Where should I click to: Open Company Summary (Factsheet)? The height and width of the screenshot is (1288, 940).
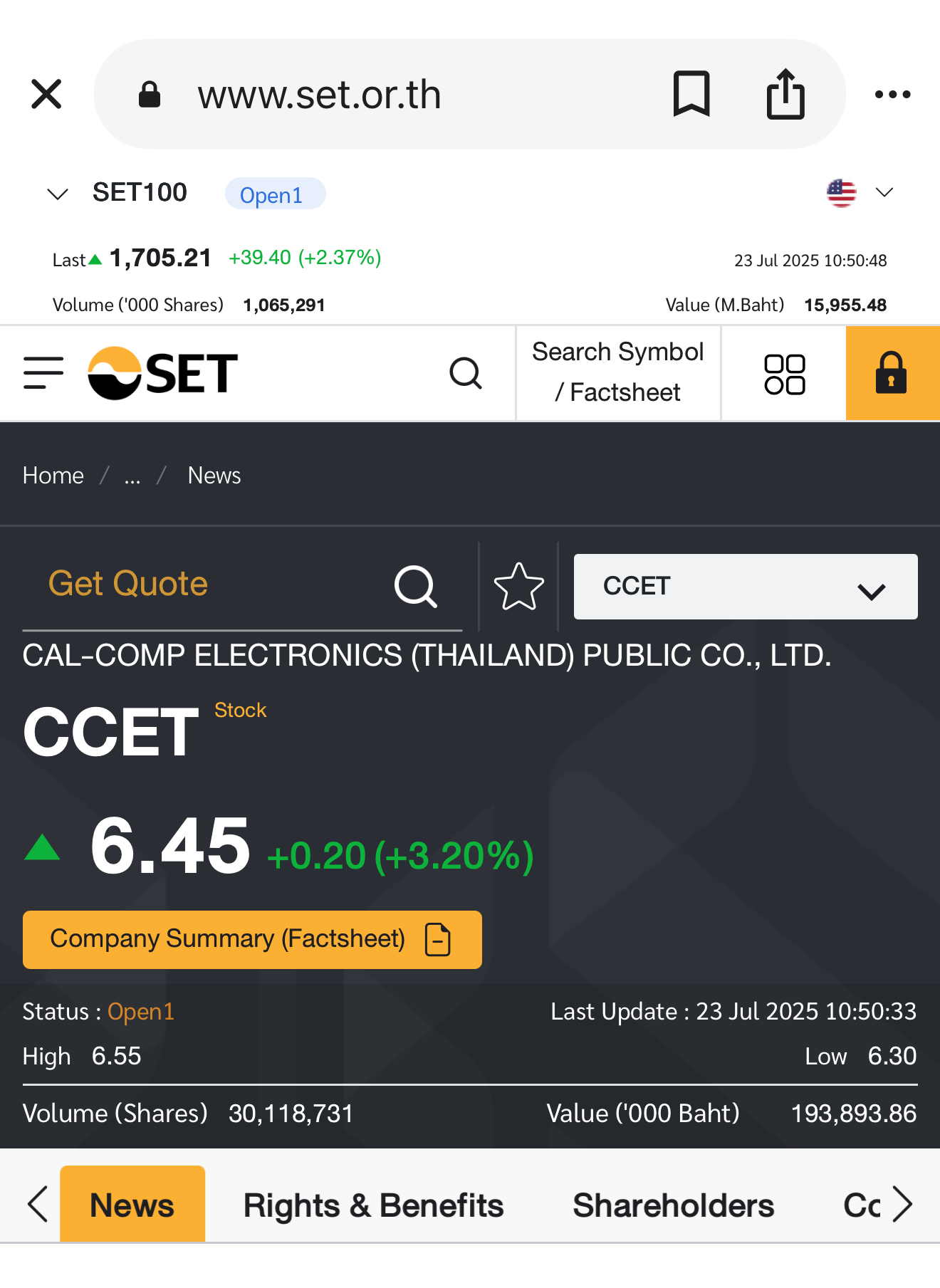click(x=252, y=939)
